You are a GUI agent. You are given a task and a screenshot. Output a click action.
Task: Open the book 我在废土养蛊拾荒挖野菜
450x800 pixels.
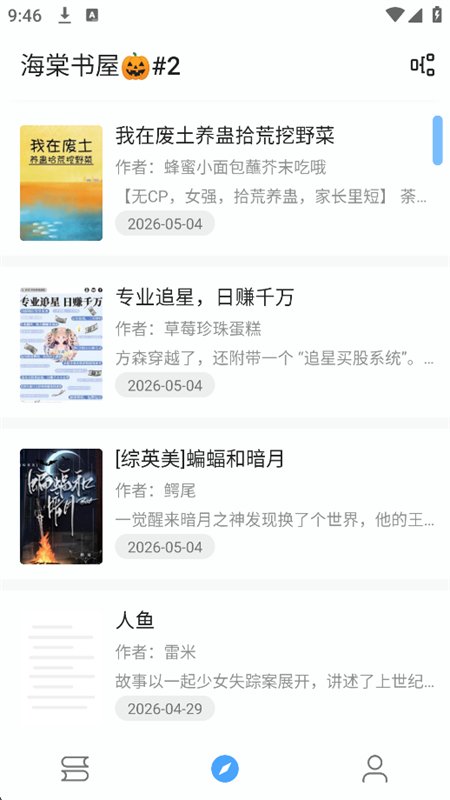coord(225,183)
